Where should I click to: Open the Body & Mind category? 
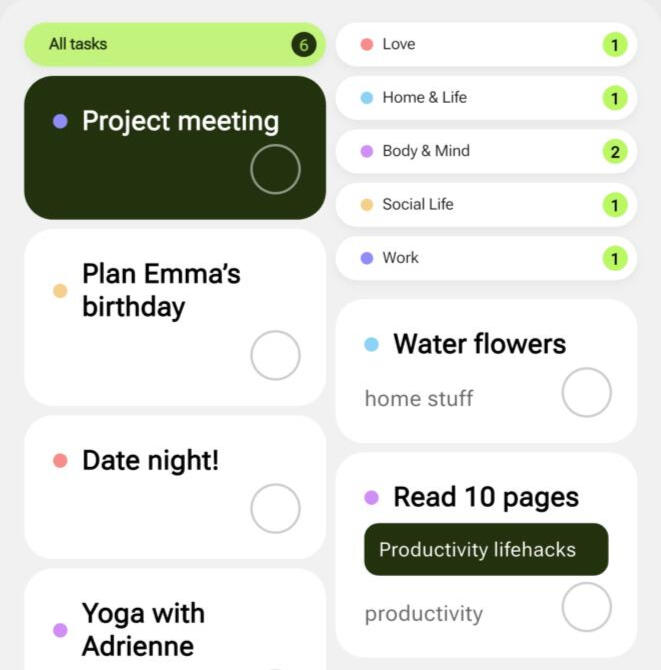tap(486, 151)
